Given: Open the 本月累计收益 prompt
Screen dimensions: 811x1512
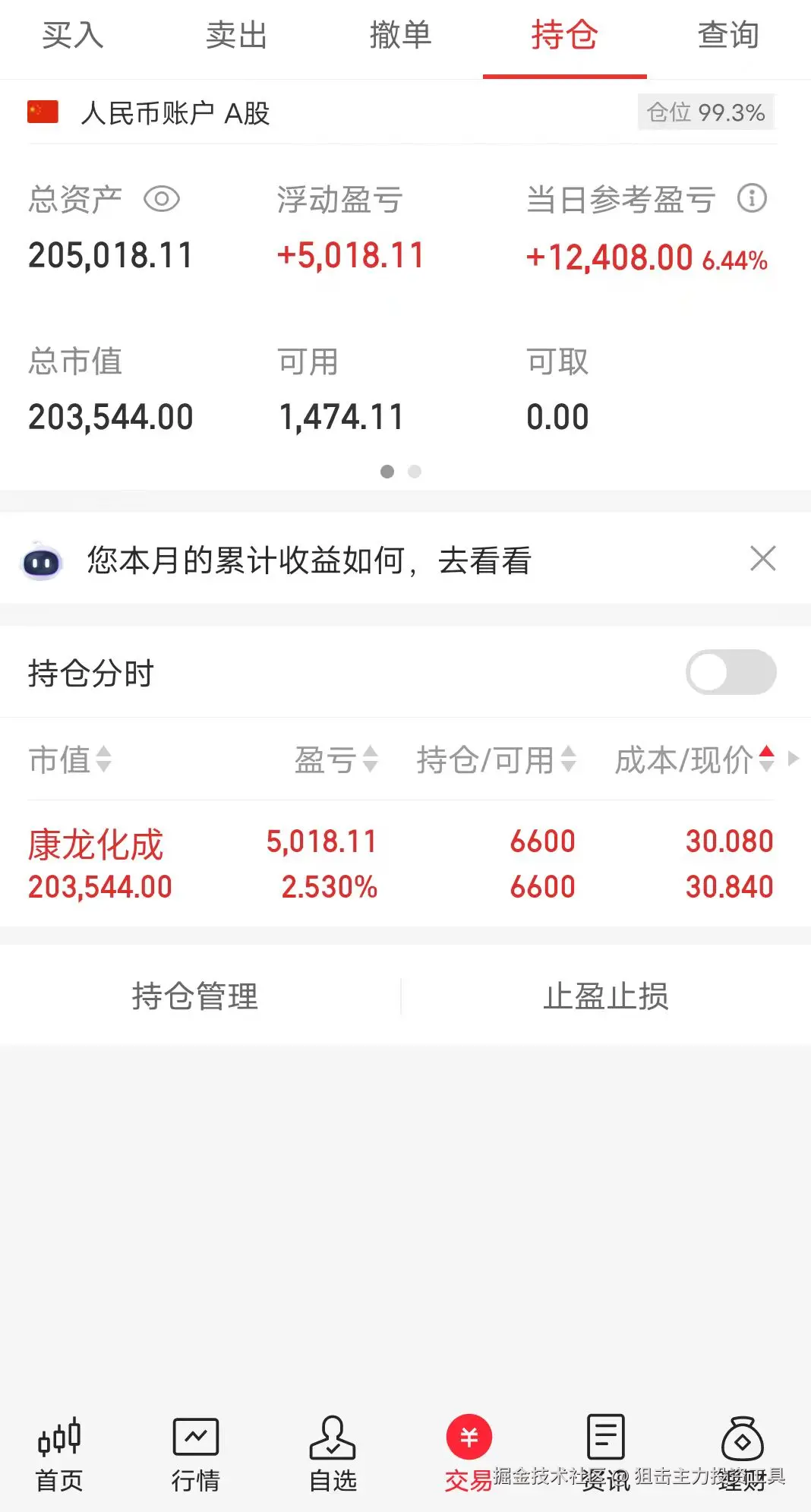Looking at the screenshot, I should coord(308,561).
